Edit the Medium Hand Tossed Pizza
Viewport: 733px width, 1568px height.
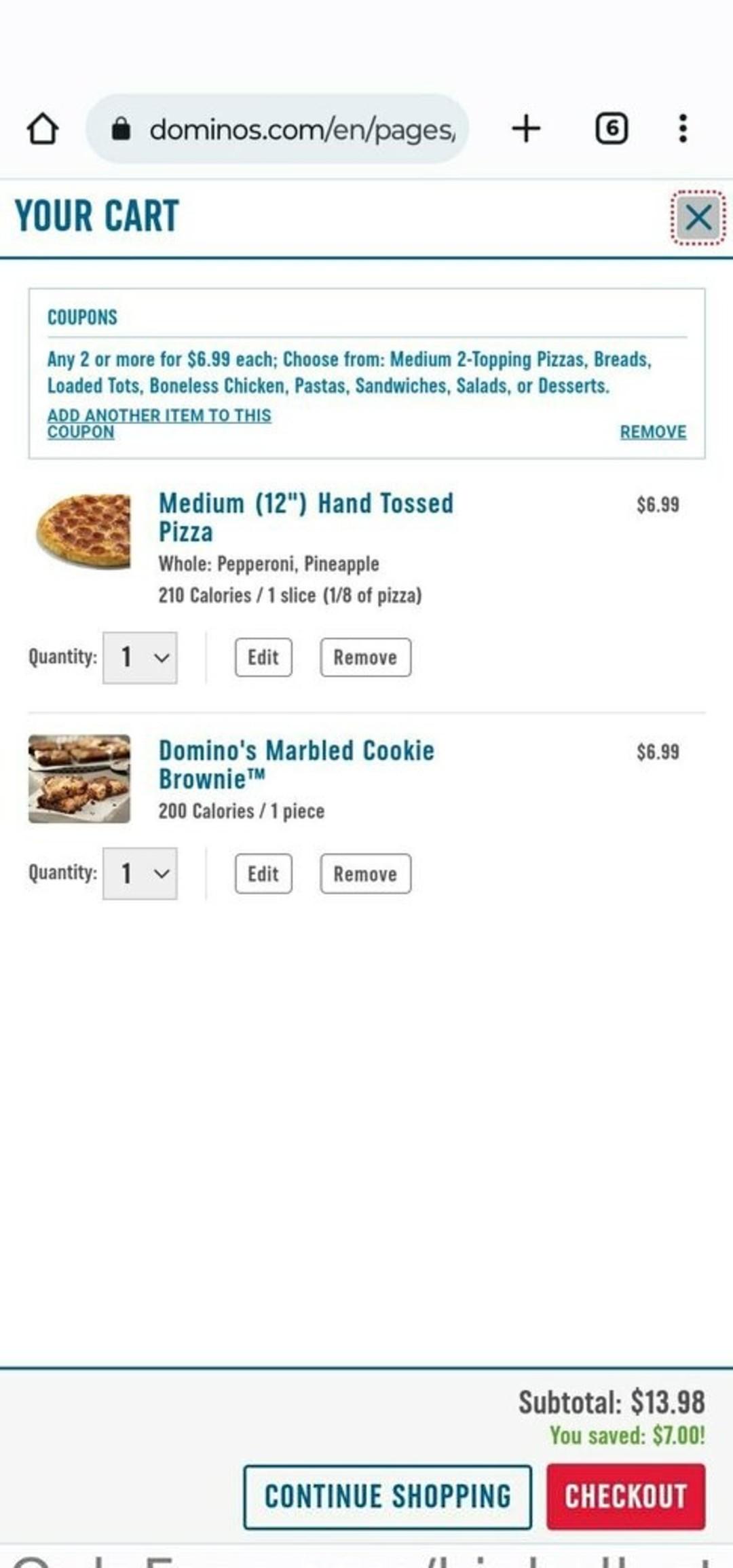263,657
